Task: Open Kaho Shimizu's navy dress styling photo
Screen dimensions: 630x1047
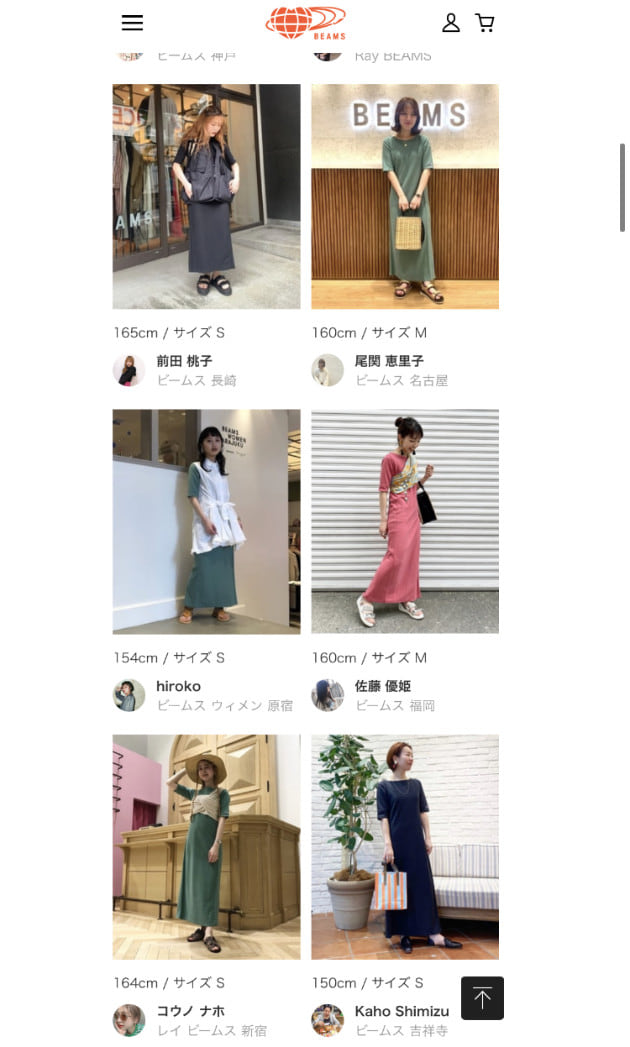Action: pos(405,847)
